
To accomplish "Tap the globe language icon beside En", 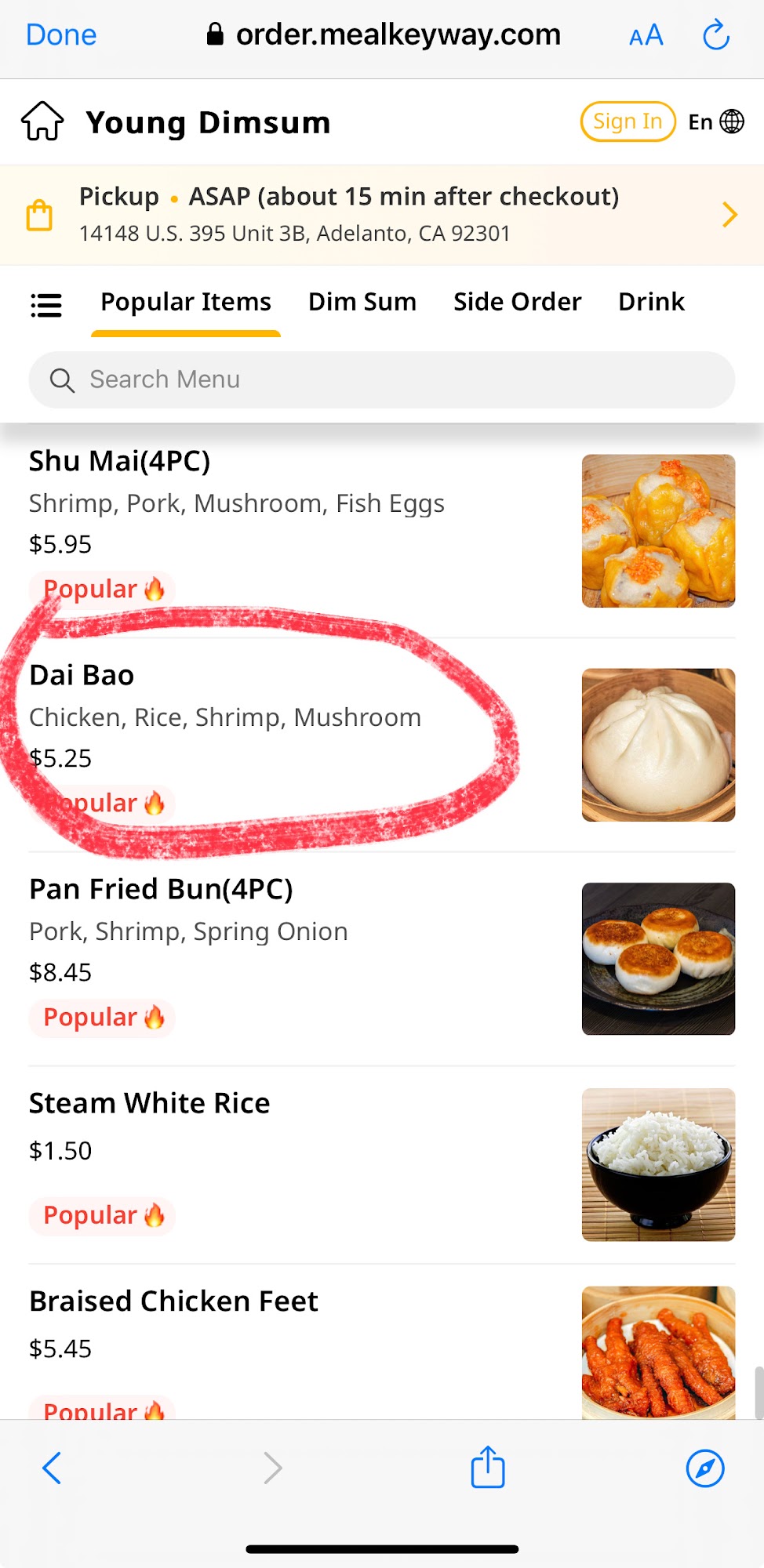I will click(731, 122).
